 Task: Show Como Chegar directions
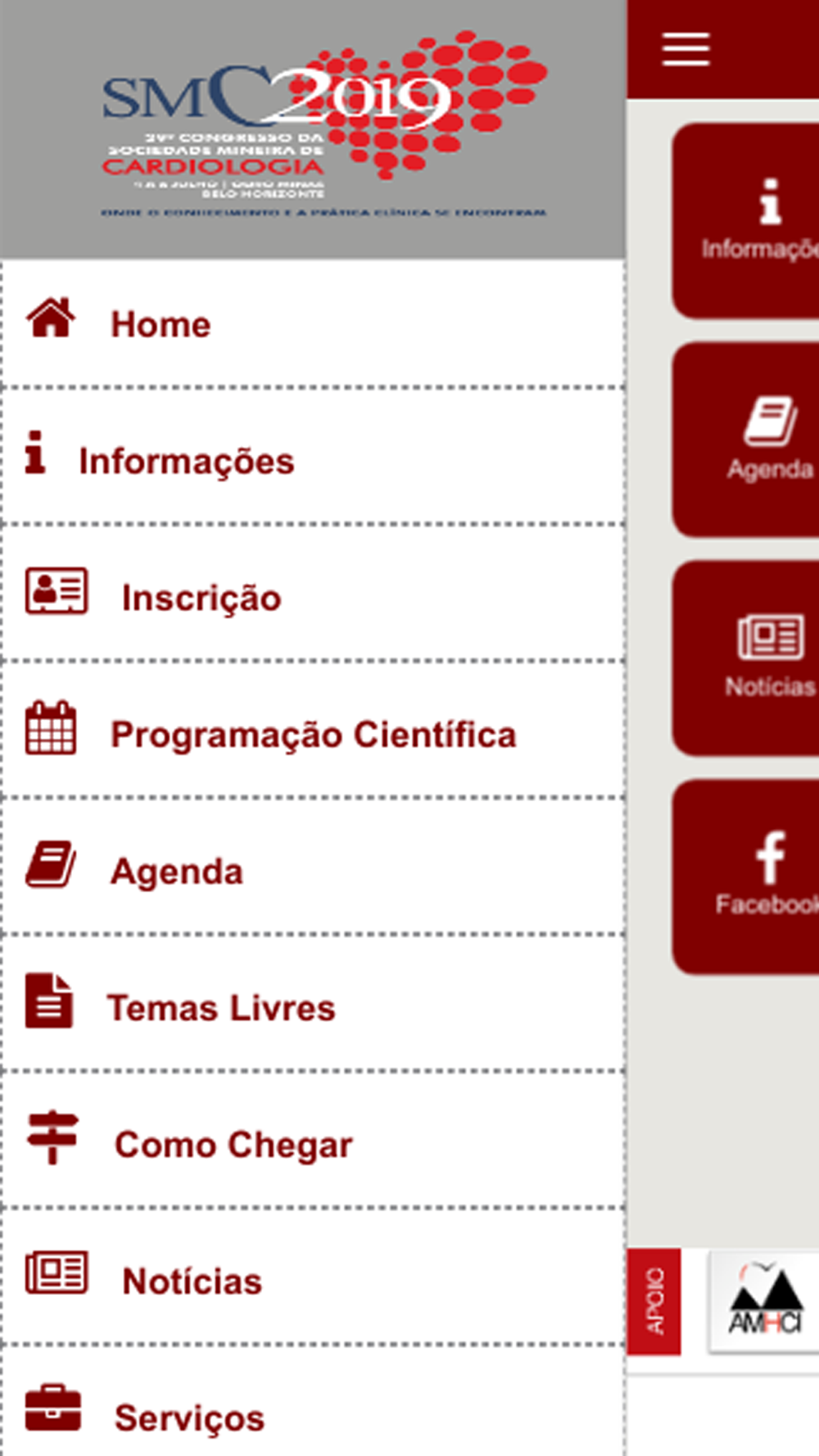tap(233, 1145)
